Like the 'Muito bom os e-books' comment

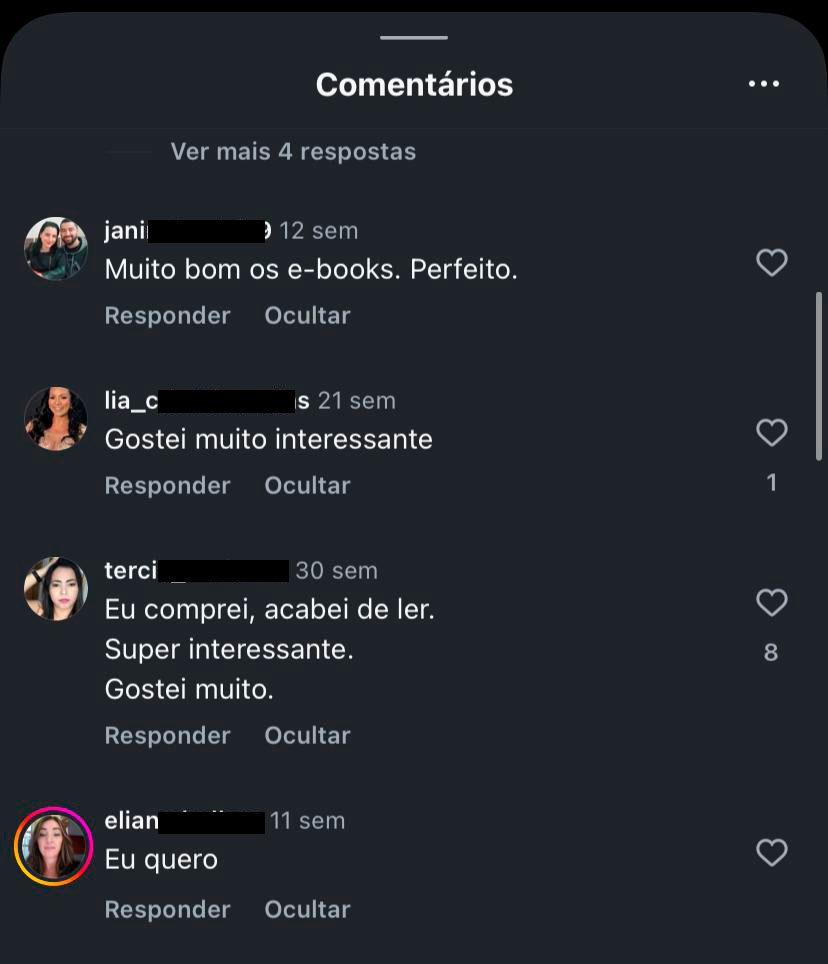[771, 263]
